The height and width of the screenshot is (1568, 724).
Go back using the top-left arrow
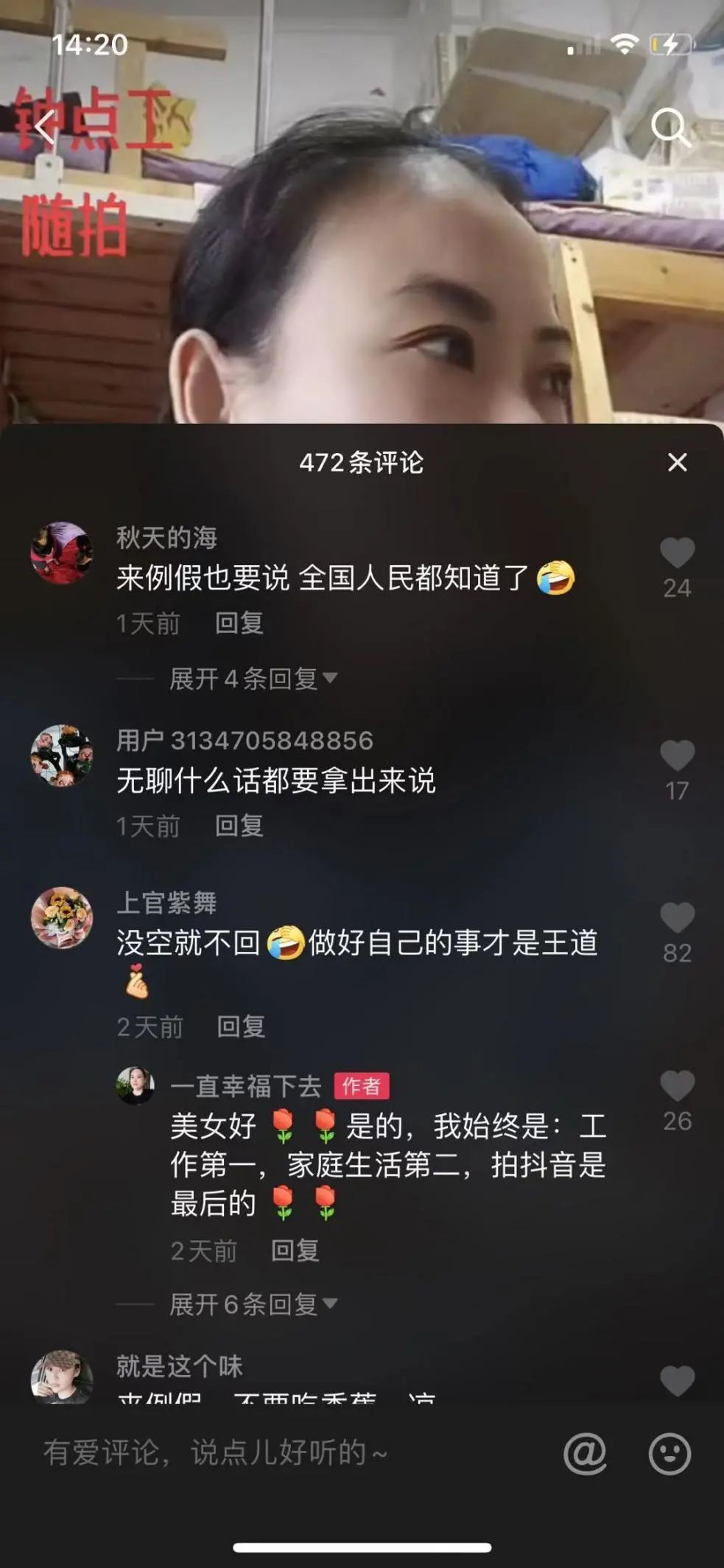(x=44, y=126)
